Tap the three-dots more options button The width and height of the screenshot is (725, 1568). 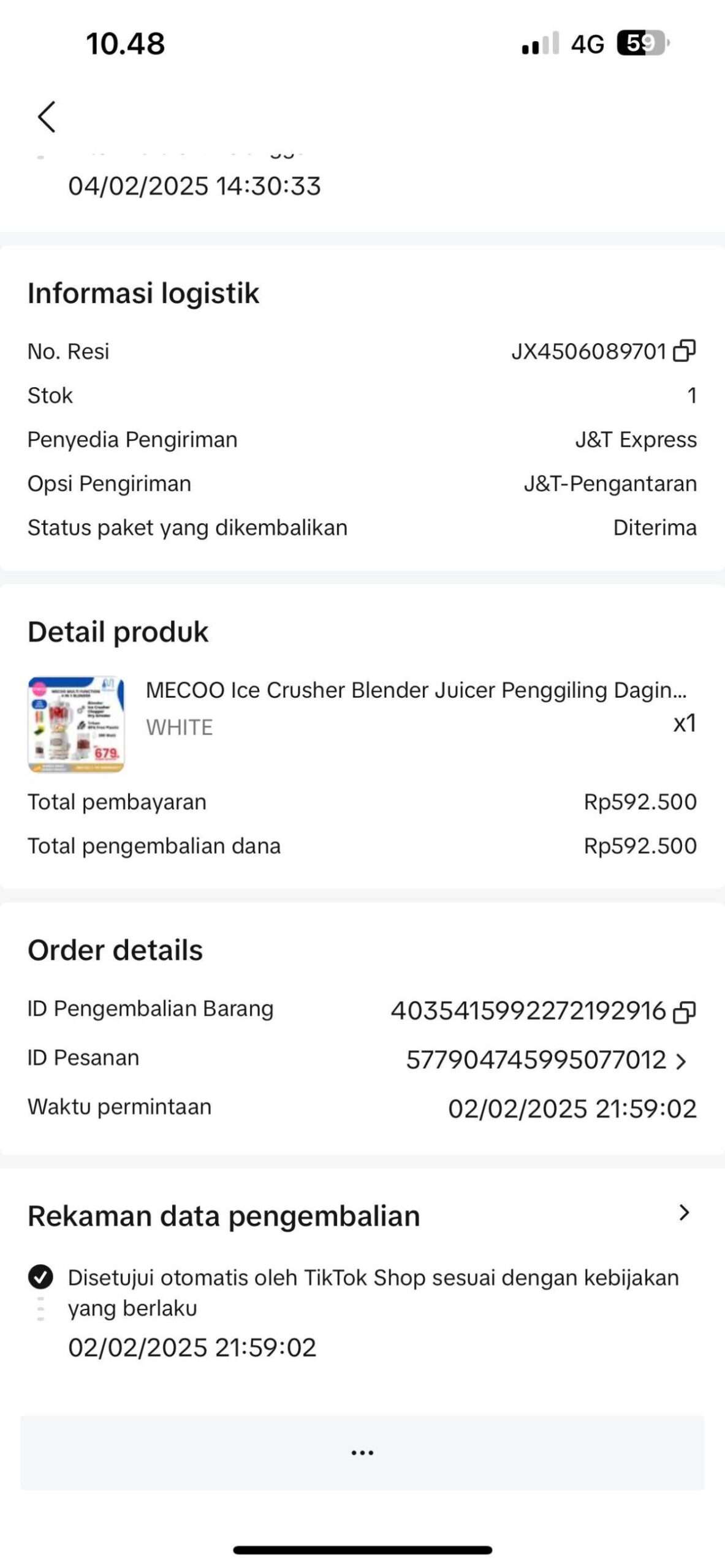(x=362, y=1452)
